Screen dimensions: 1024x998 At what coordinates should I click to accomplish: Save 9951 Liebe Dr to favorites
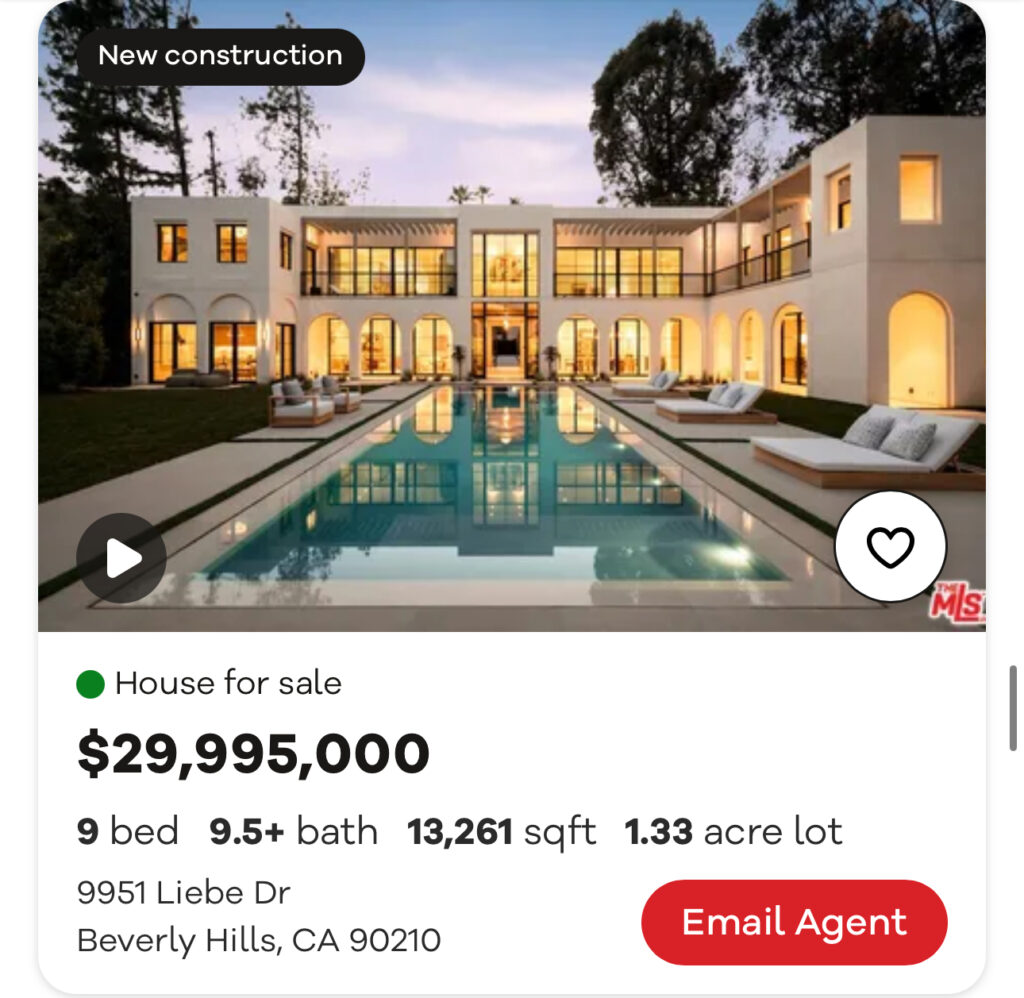point(889,546)
